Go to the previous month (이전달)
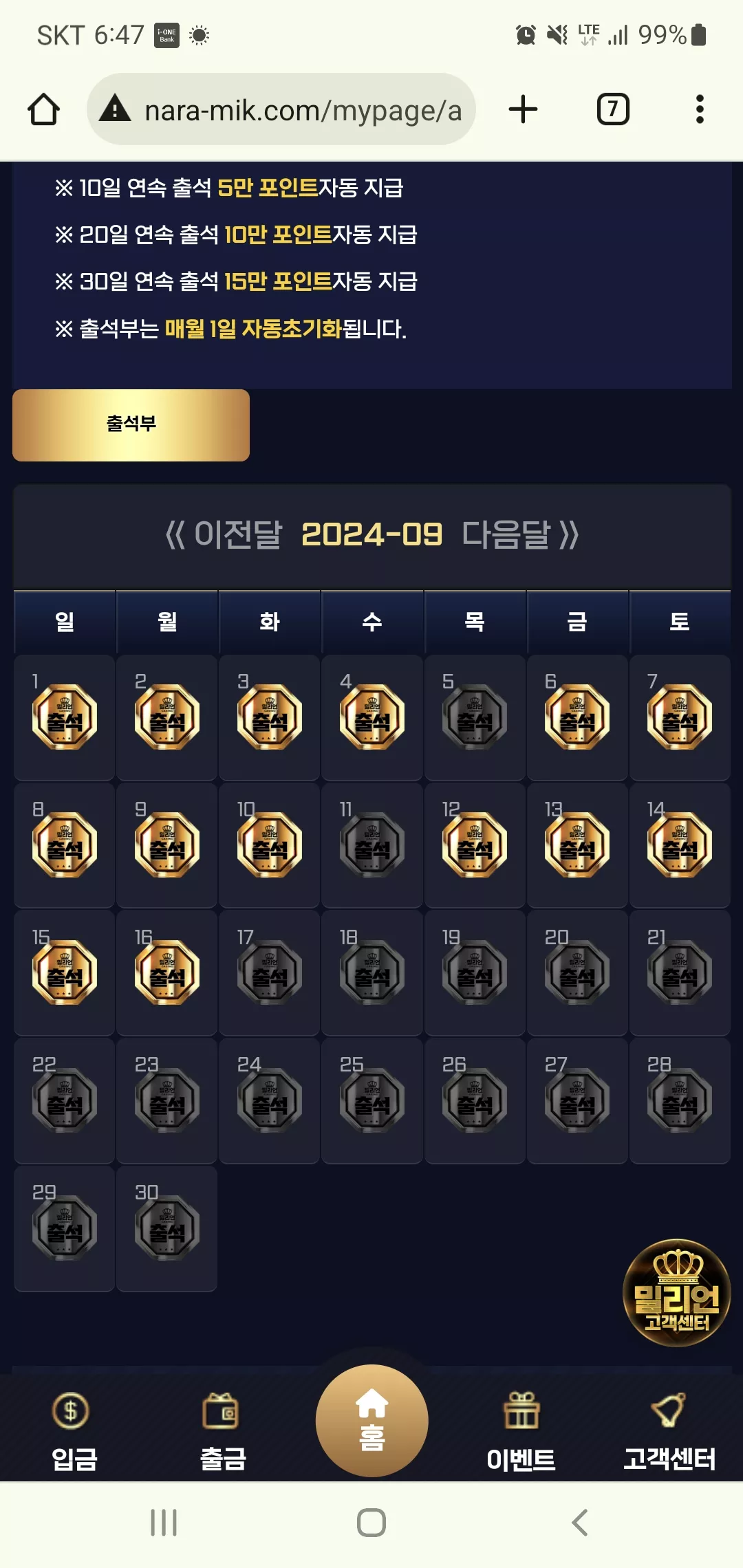 point(224,534)
